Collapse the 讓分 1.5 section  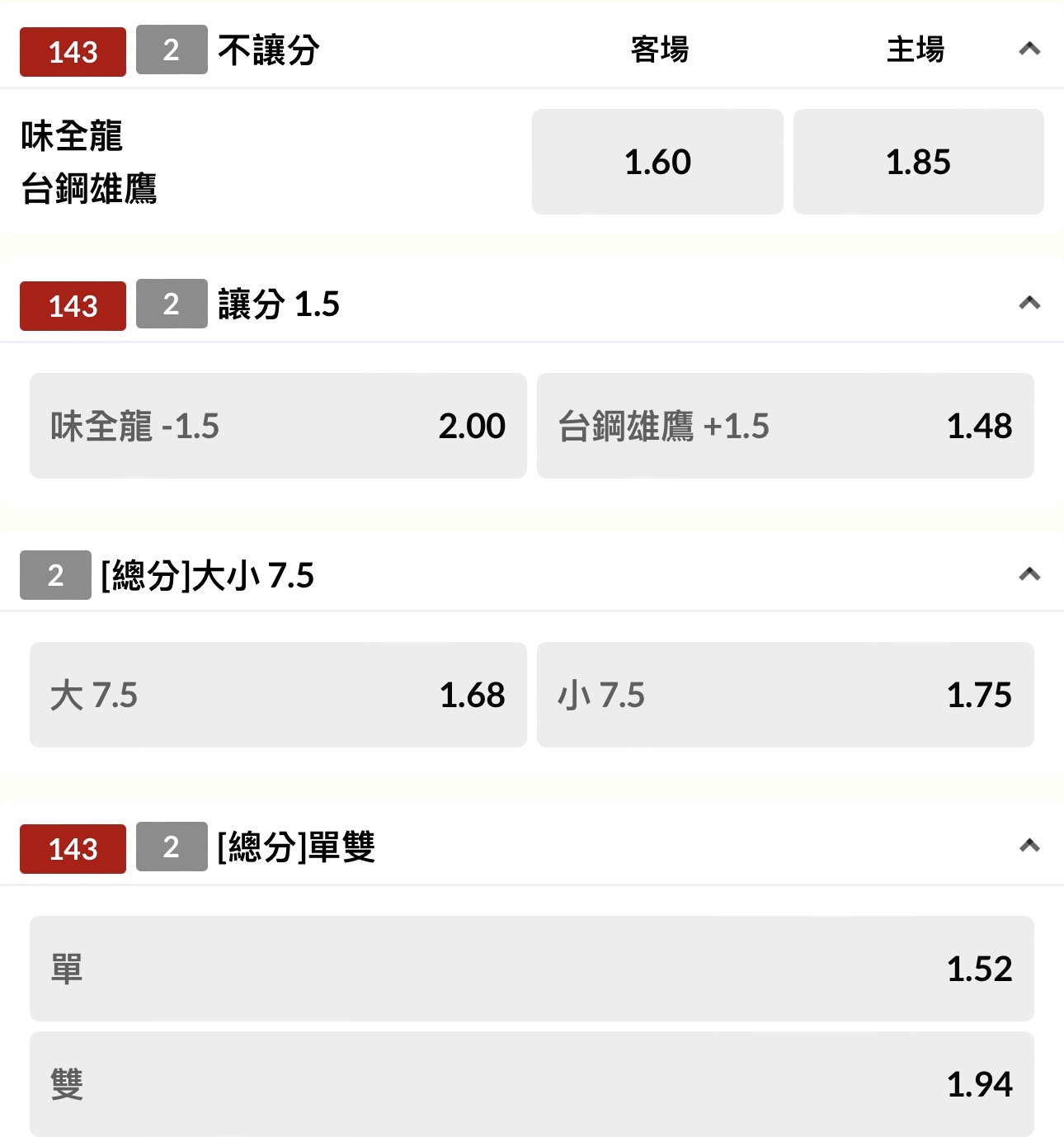[1029, 304]
